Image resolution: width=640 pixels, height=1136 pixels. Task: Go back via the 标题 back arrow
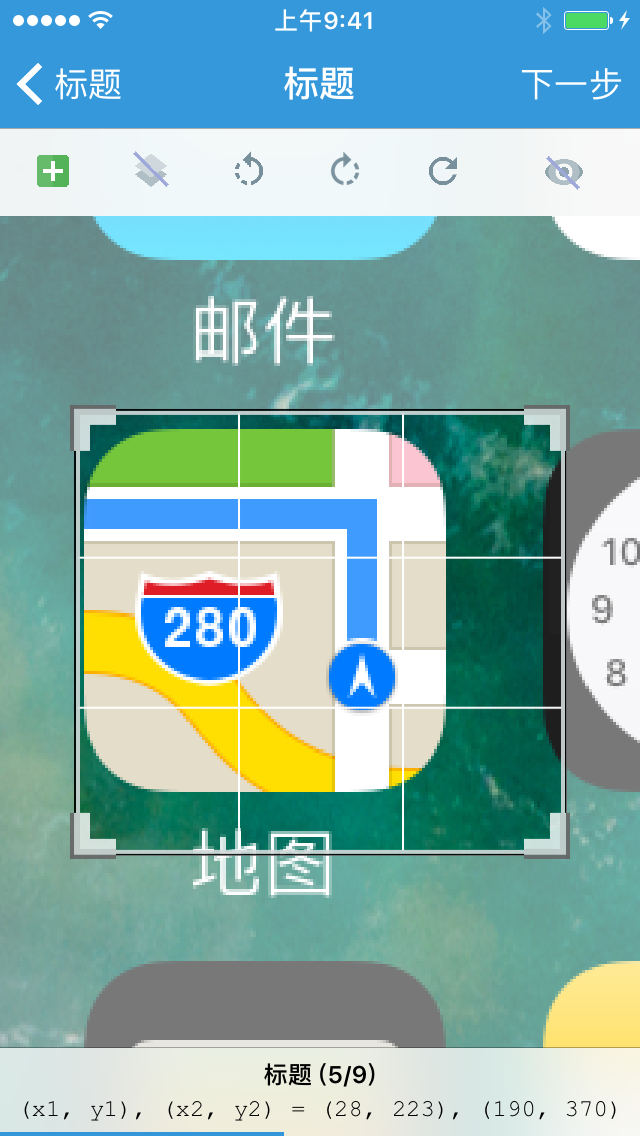click(x=68, y=84)
